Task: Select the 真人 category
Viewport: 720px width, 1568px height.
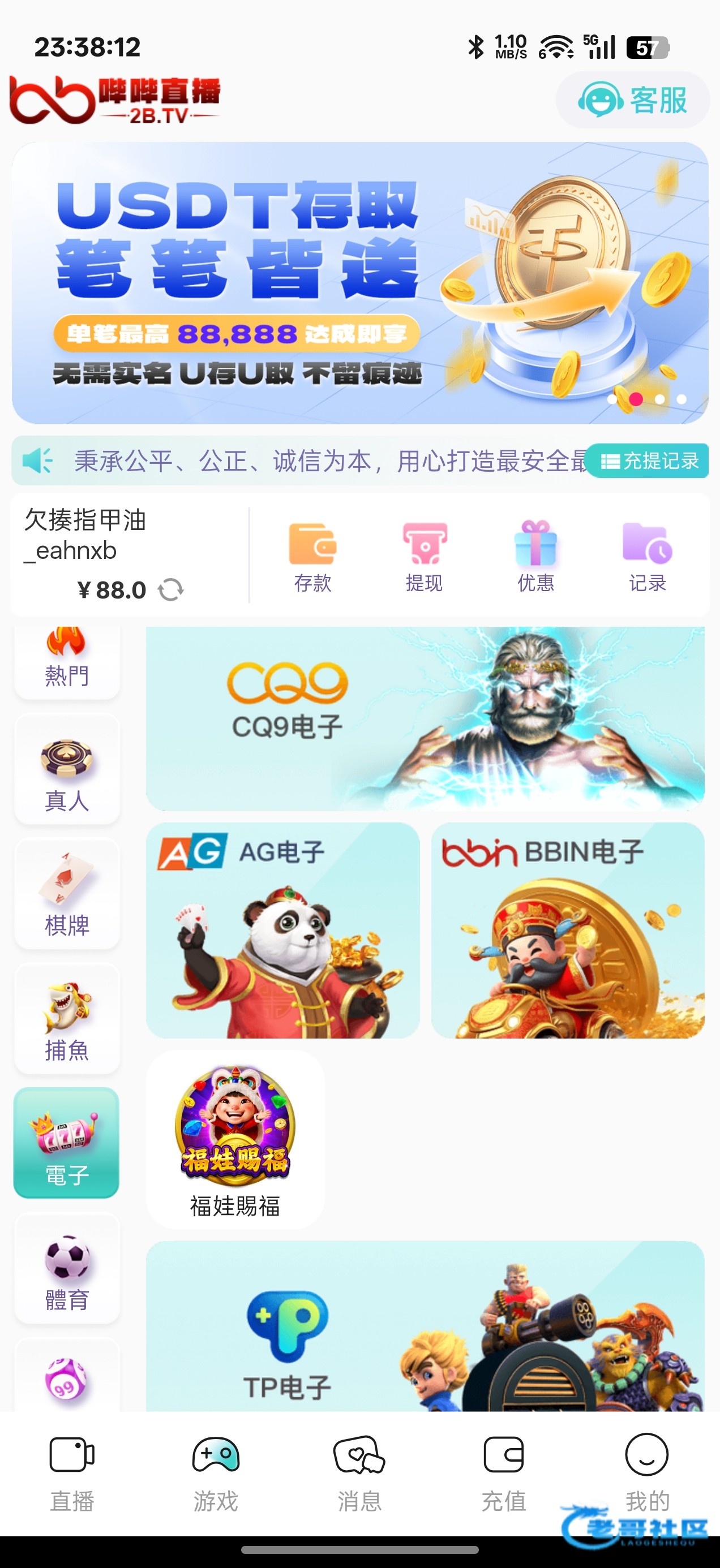Action: tap(67, 770)
